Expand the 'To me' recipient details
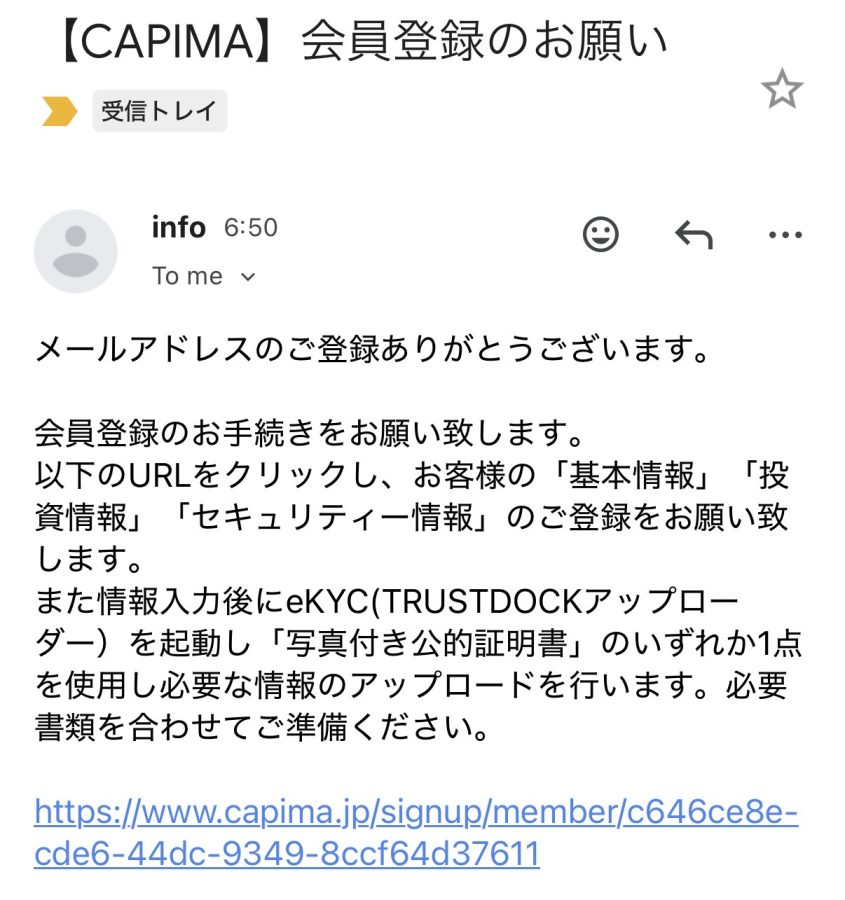Viewport: 845px width, 900px height. tap(249, 277)
